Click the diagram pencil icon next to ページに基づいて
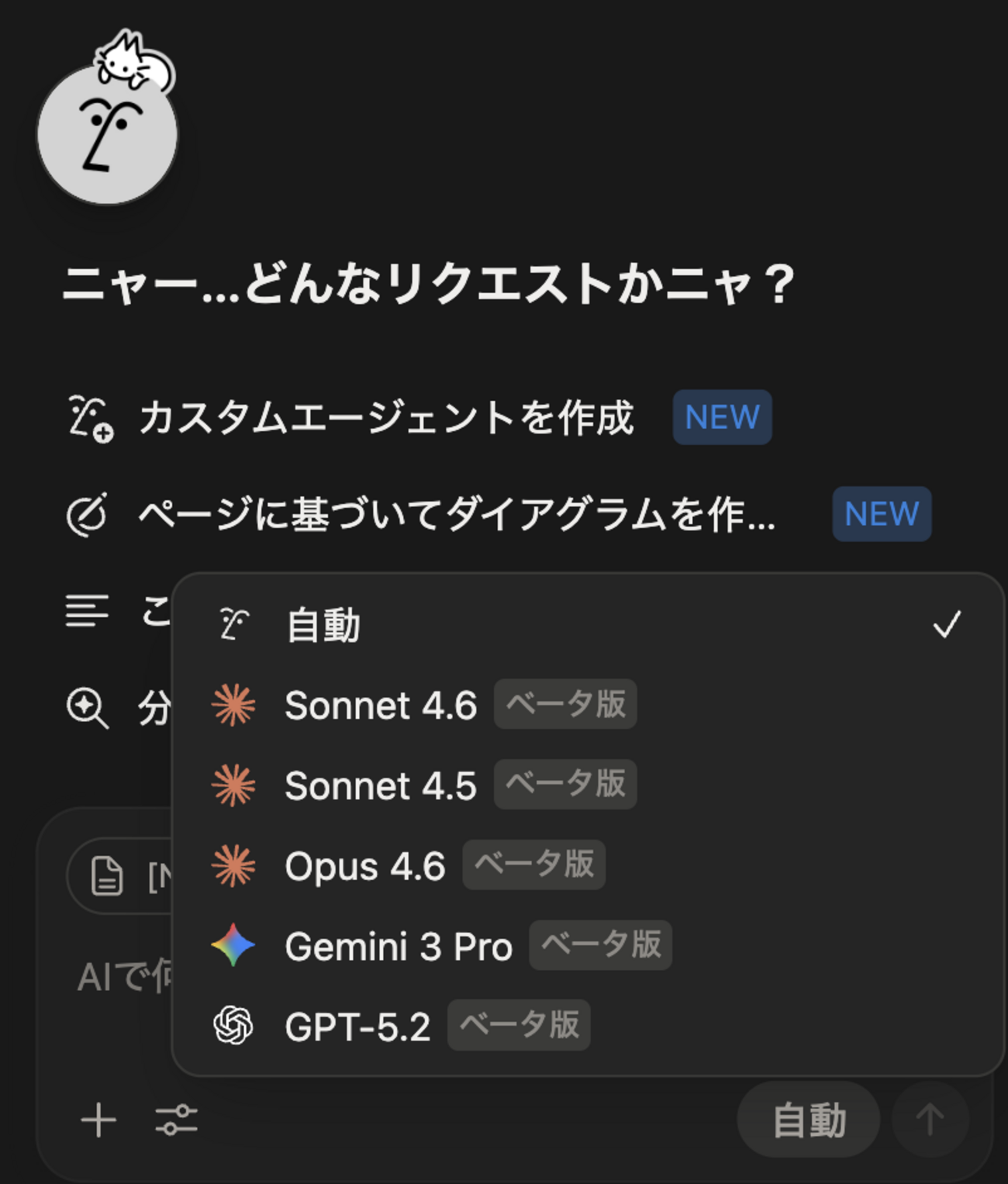Screen dimensions: 1008x1184 88,514
